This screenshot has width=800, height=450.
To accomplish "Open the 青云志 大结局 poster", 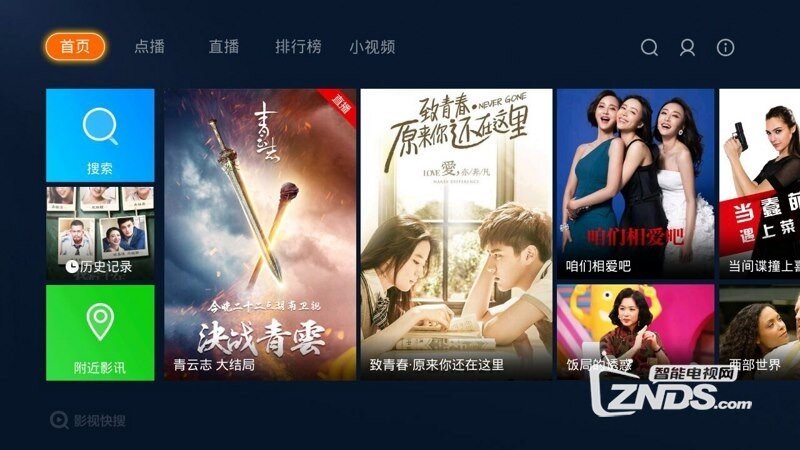I will point(260,235).
